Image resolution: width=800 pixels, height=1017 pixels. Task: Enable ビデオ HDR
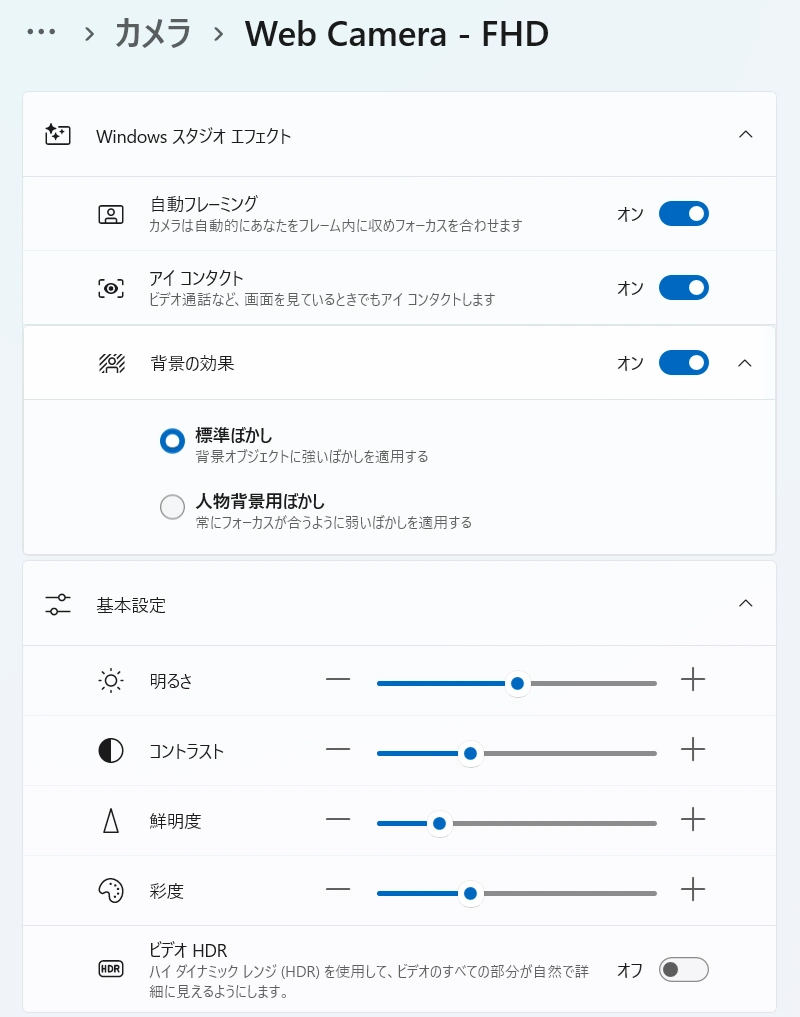683,969
